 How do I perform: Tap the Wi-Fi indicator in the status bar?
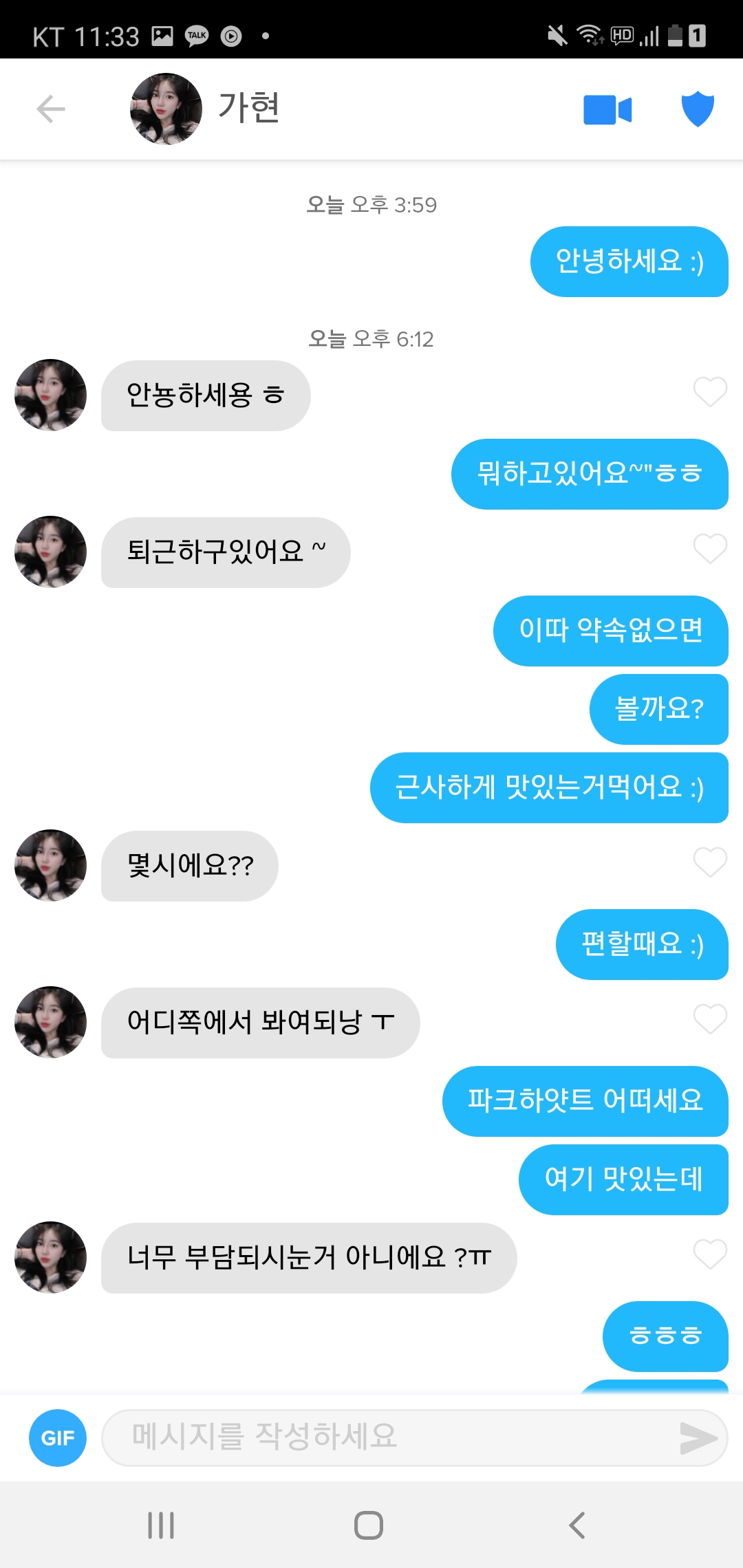590,34
